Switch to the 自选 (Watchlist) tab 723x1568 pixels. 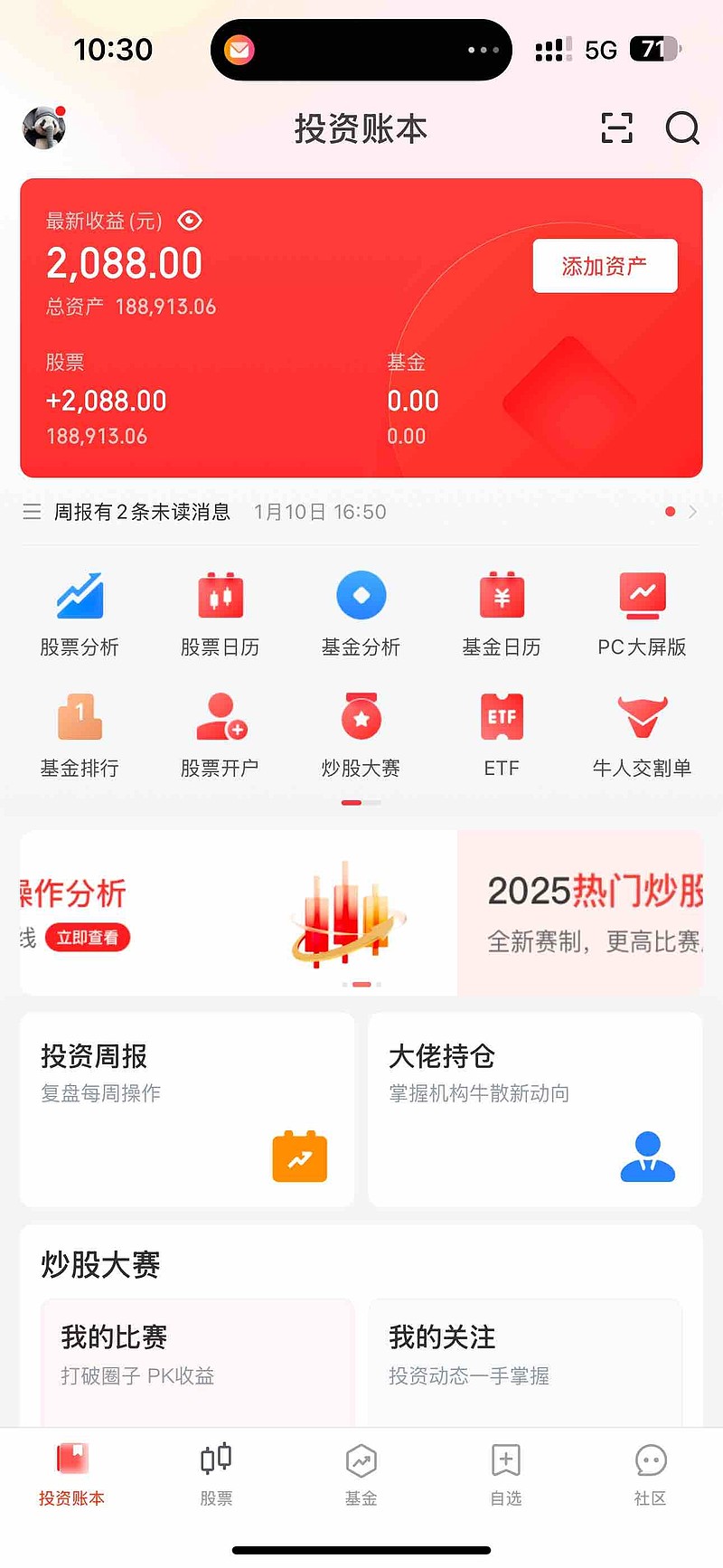[505, 1476]
